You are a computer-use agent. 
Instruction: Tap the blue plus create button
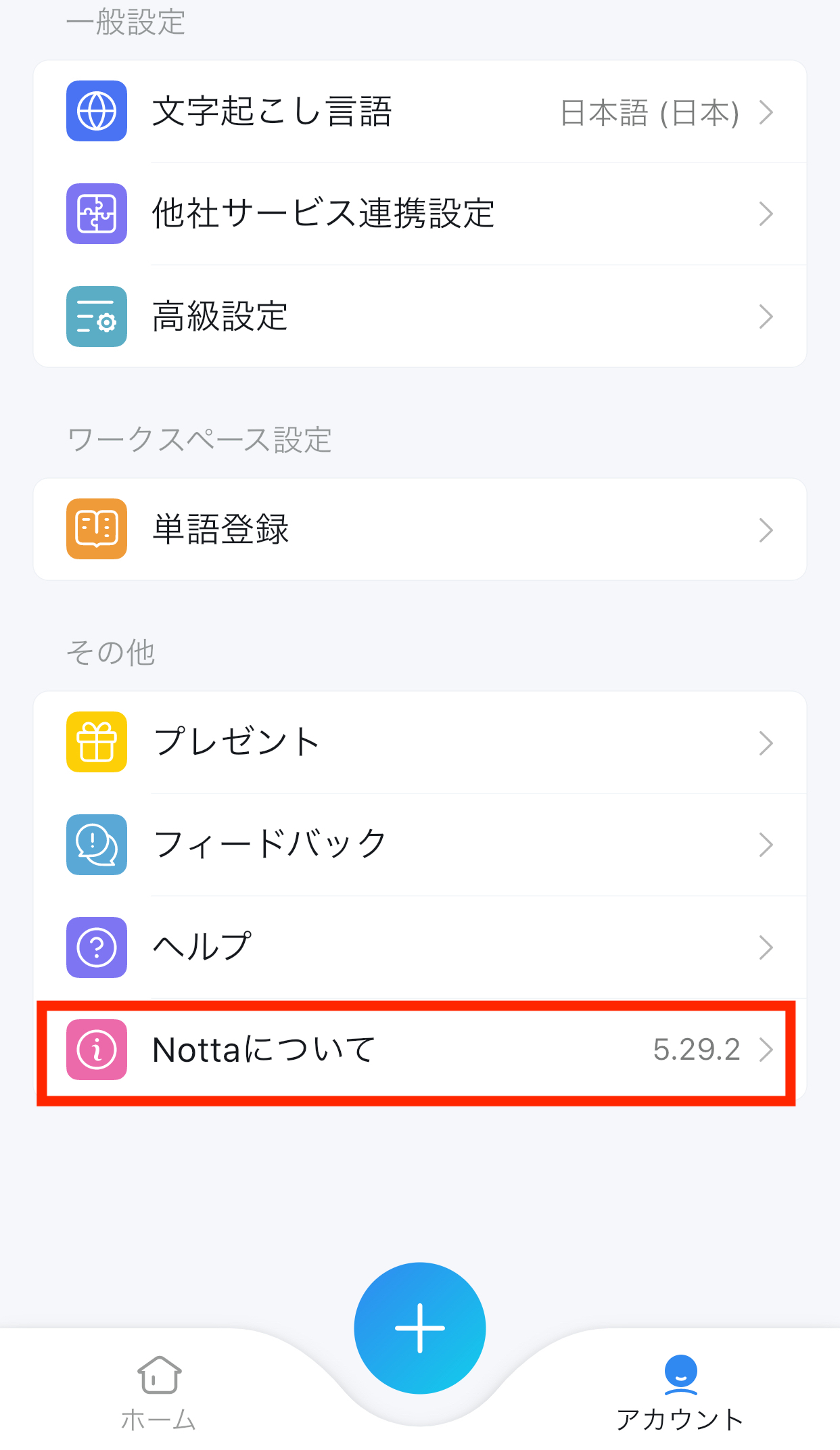pyautogui.click(x=419, y=1328)
